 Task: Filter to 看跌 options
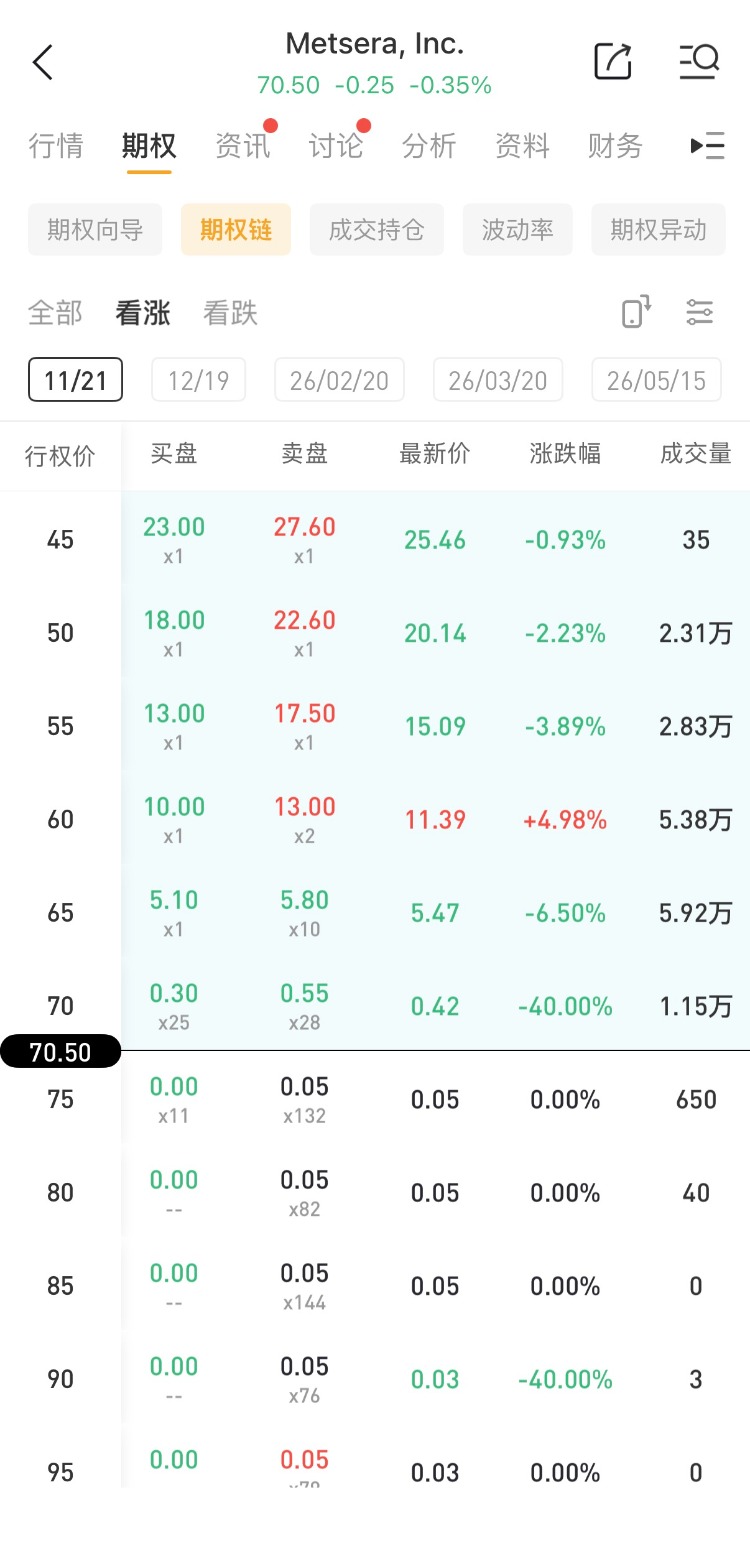[x=230, y=313]
